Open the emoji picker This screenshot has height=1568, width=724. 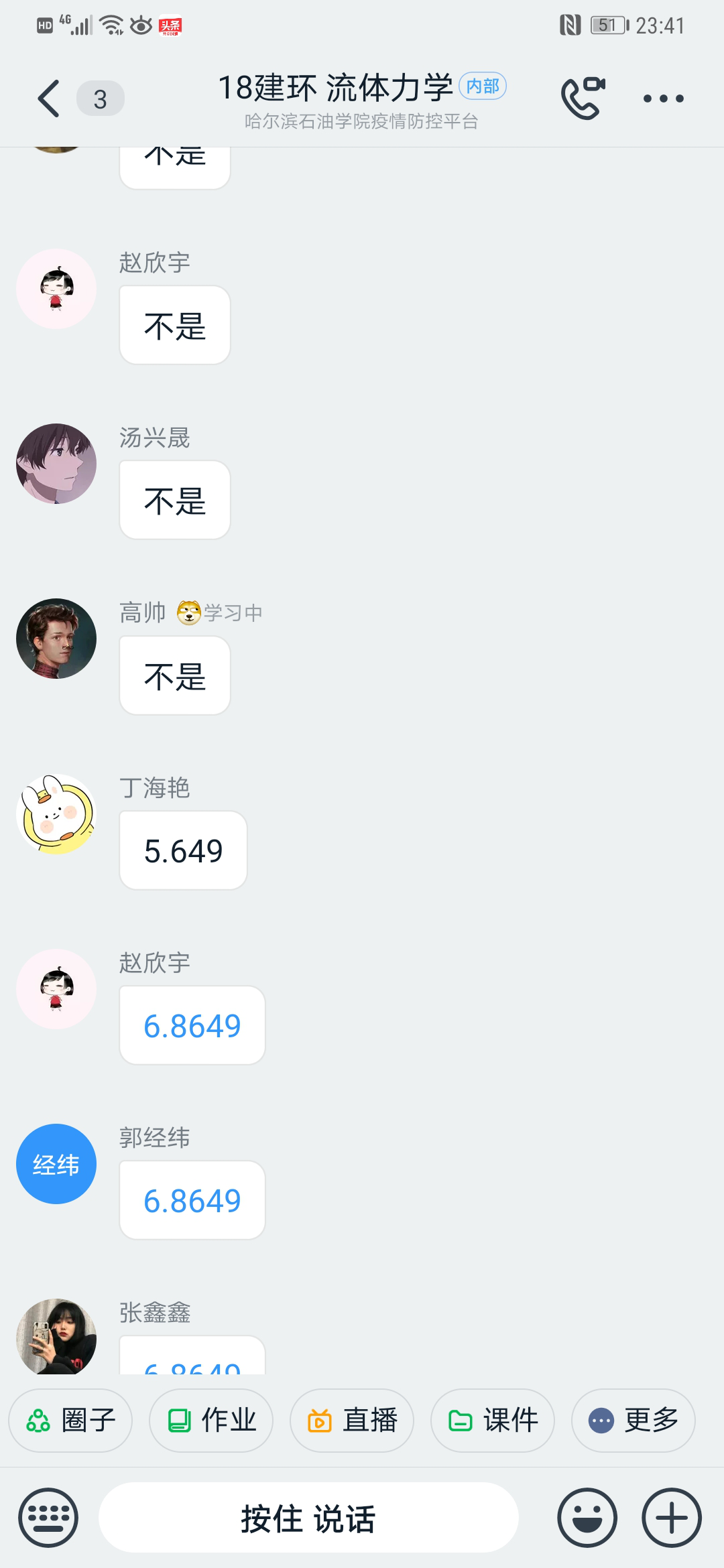587,1518
